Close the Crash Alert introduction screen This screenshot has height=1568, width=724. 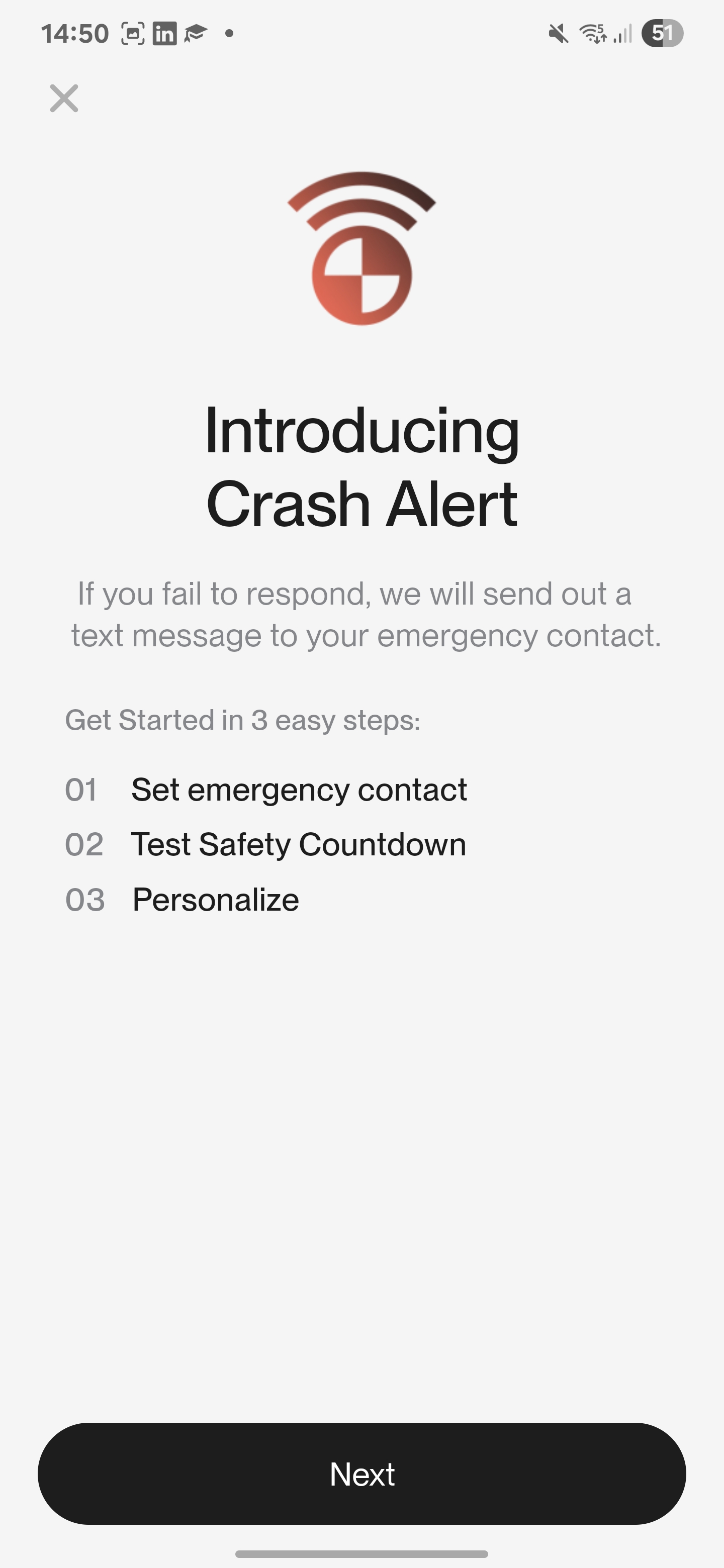[x=64, y=99]
